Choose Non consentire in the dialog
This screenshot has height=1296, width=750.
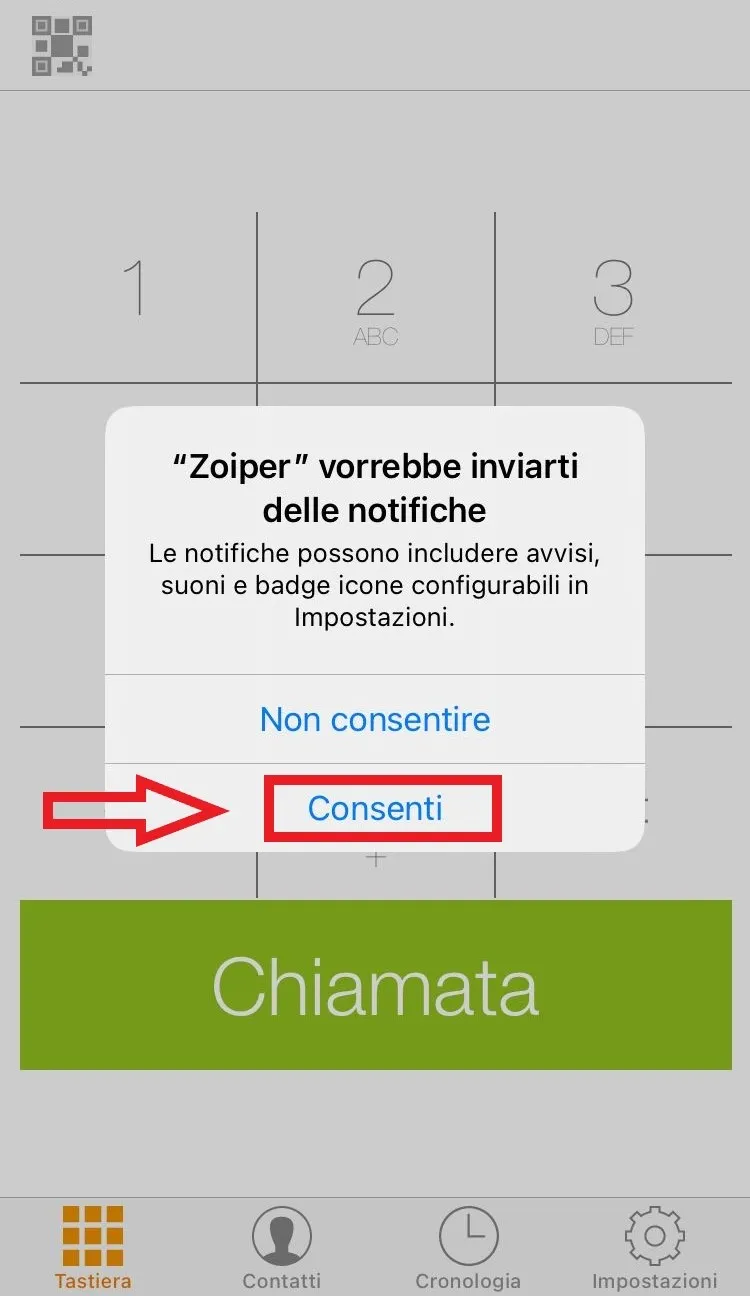tap(375, 719)
